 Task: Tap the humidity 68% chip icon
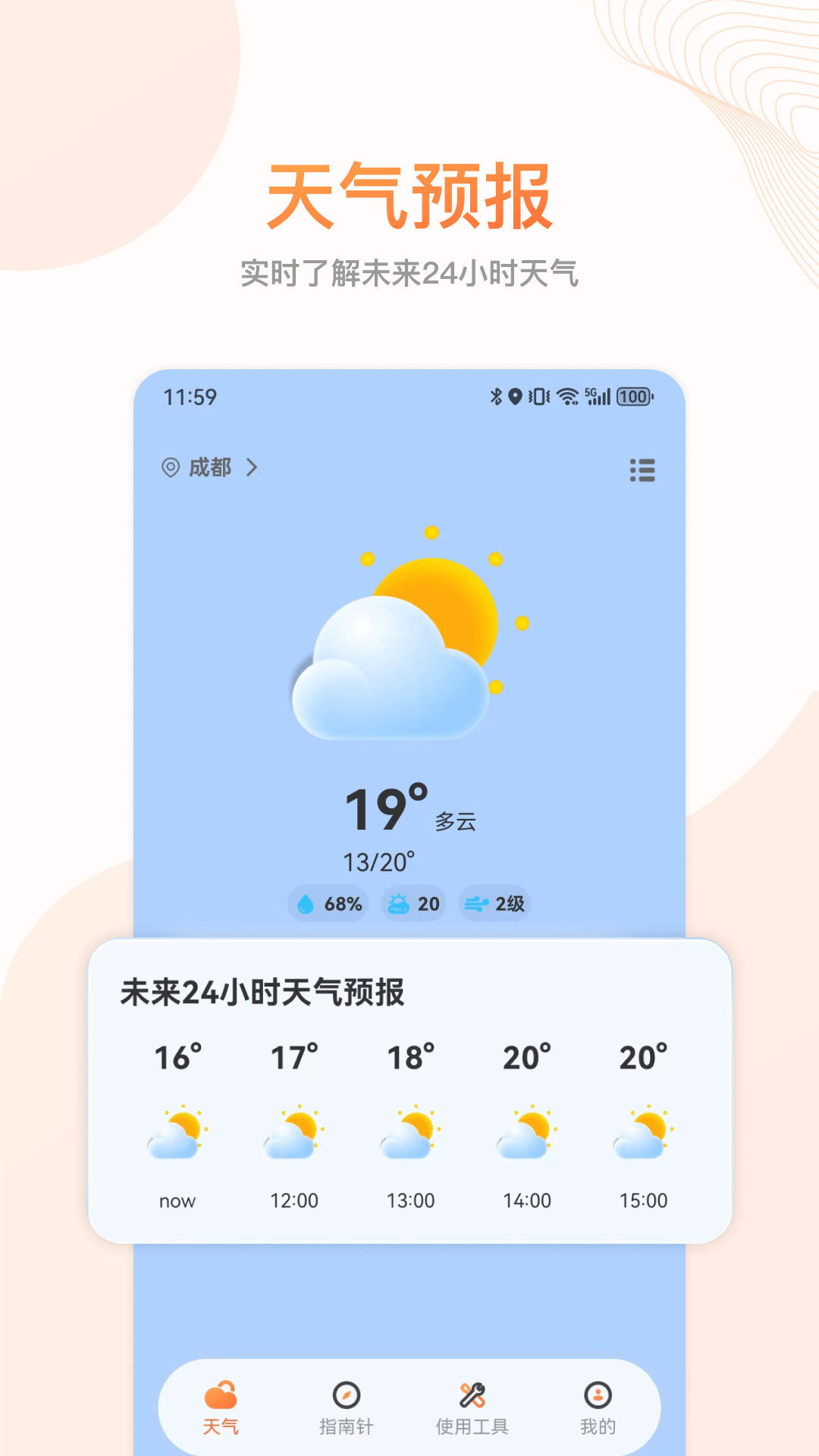click(x=307, y=903)
